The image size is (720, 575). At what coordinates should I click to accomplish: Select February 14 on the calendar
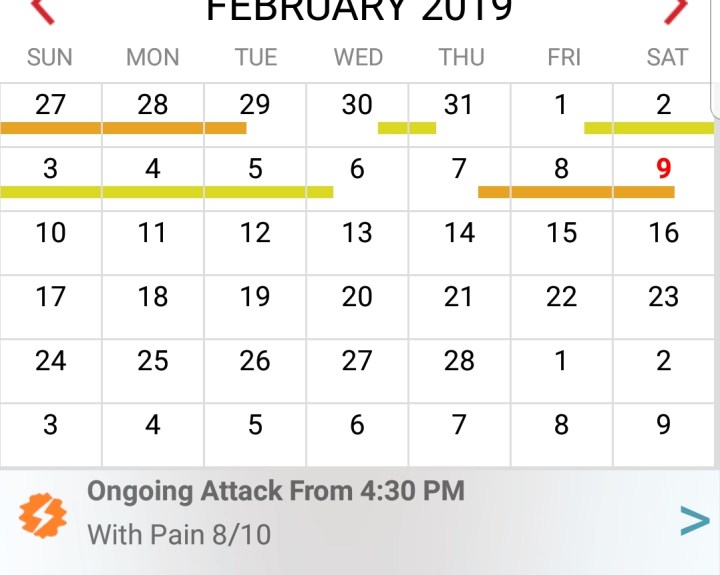459,233
